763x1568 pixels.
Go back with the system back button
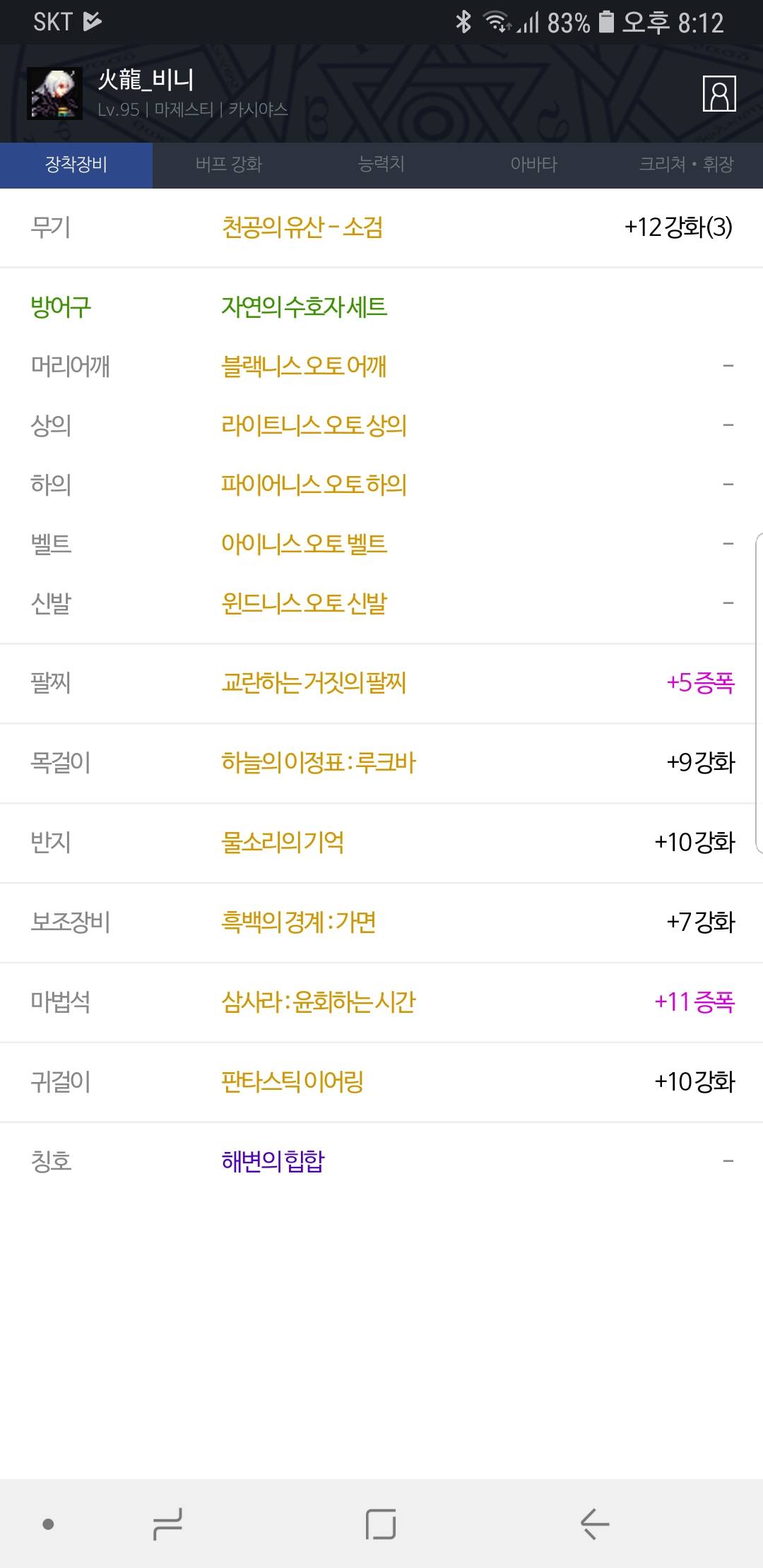[x=595, y=1524]
